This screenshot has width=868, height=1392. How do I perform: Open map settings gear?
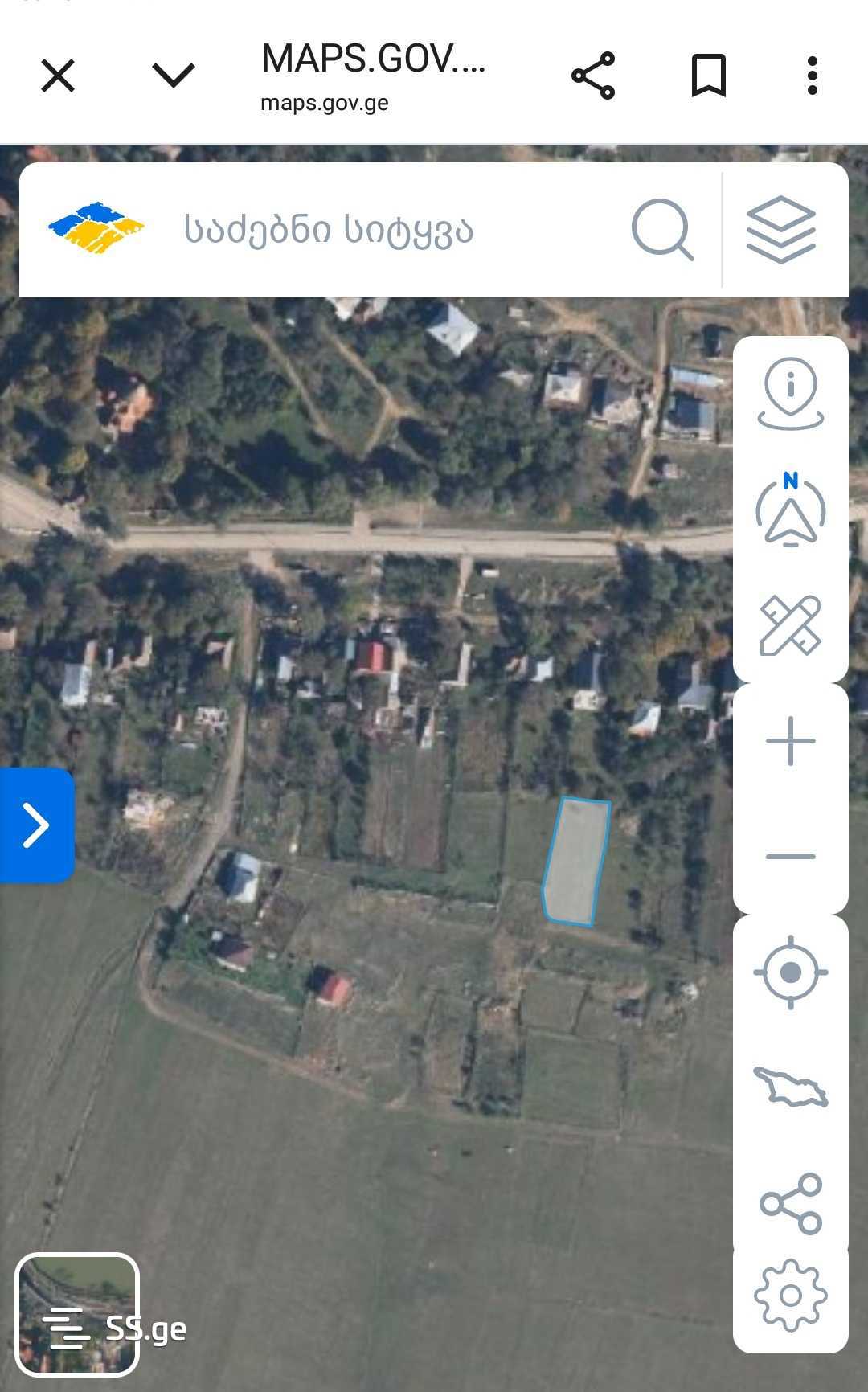point(791,1296)
